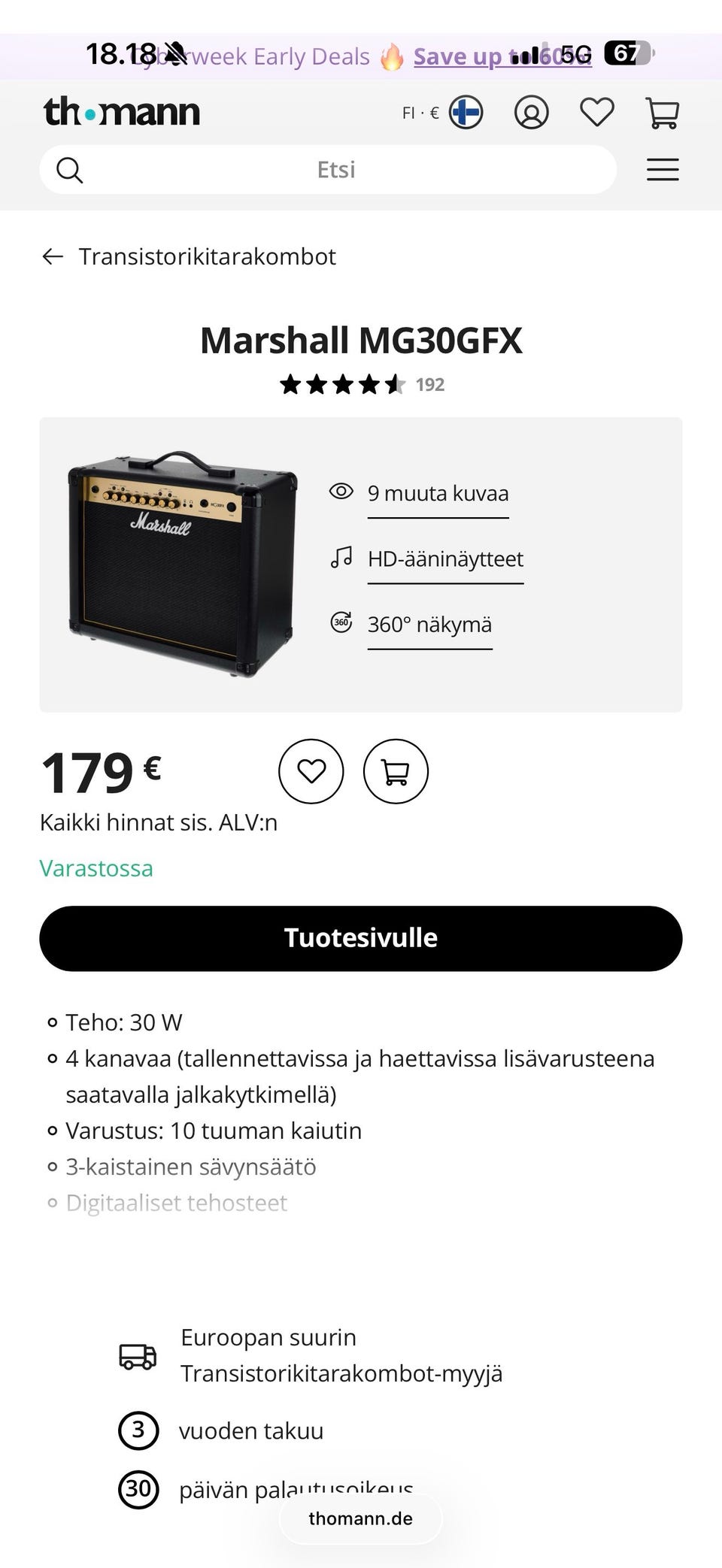
Task: Add the amp to cart with the circular cart button
Action: click(x=396, y=771)
